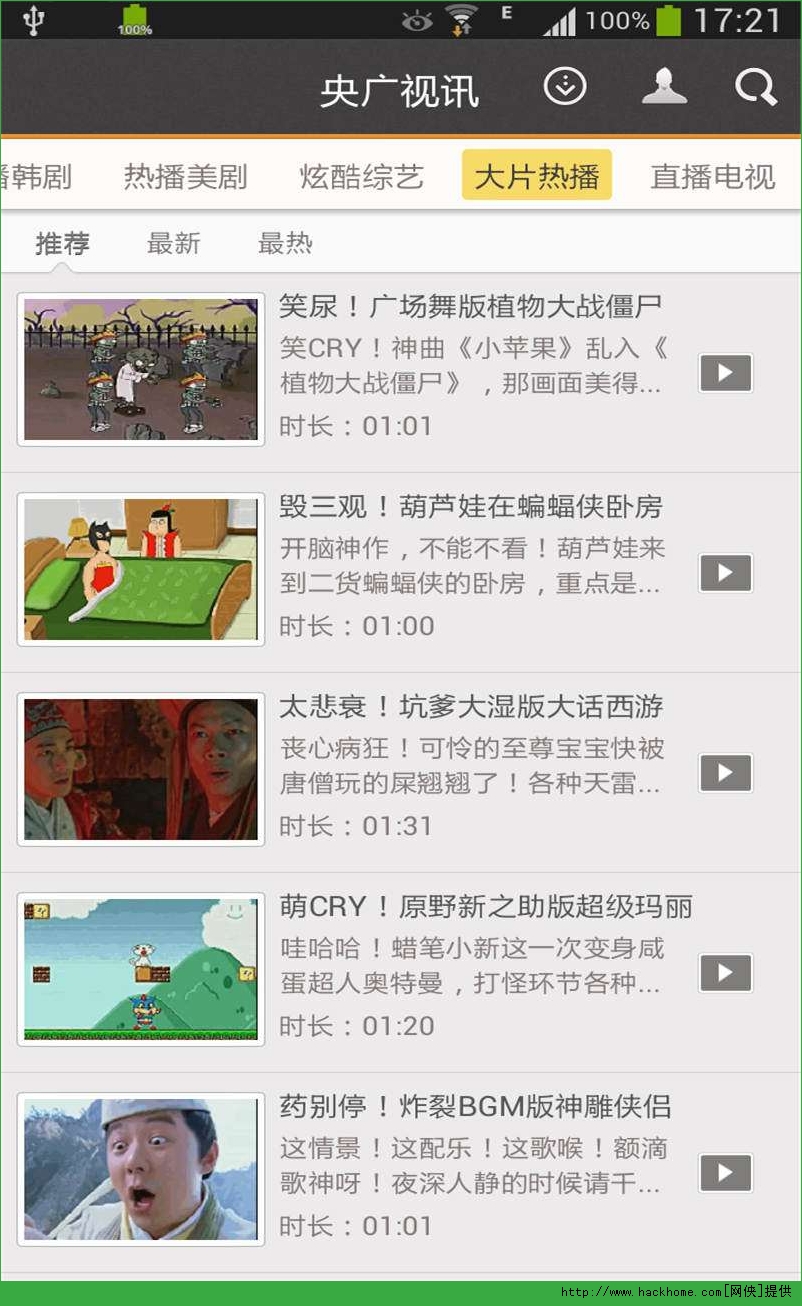Play the 葫芦娃在蝙蝠侠卧房 video

pyautogui.click(x=725, y=573)
